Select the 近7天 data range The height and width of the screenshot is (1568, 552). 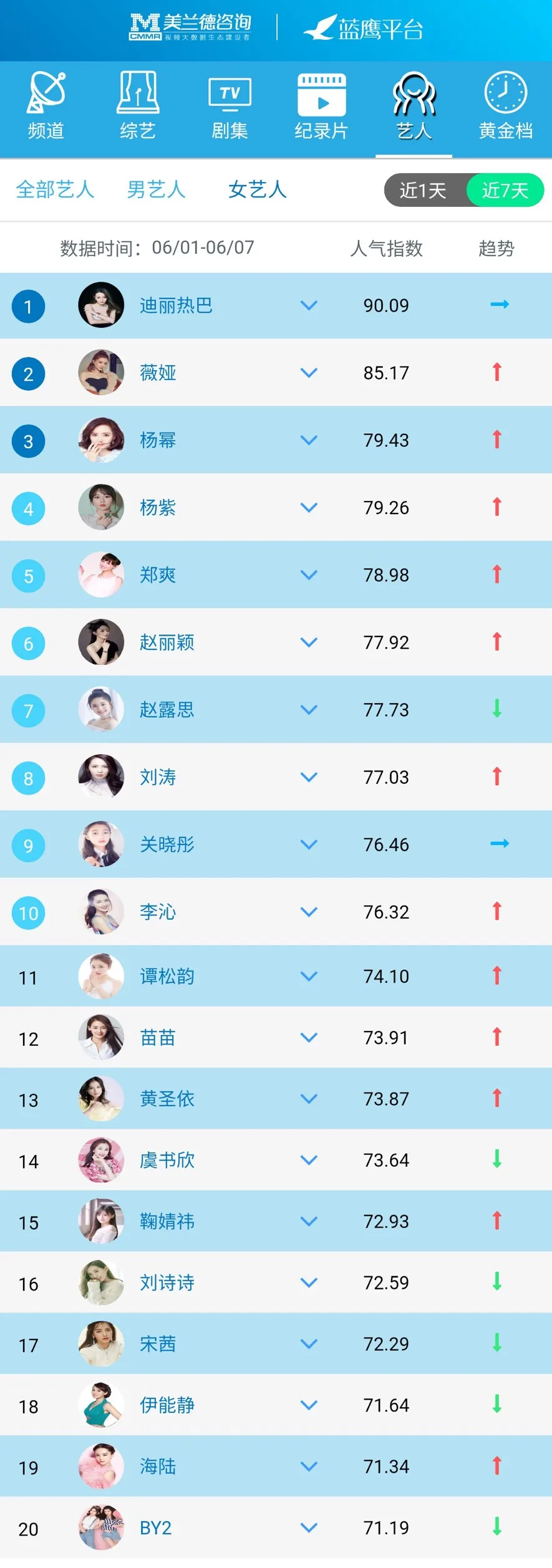pos(505,190)
